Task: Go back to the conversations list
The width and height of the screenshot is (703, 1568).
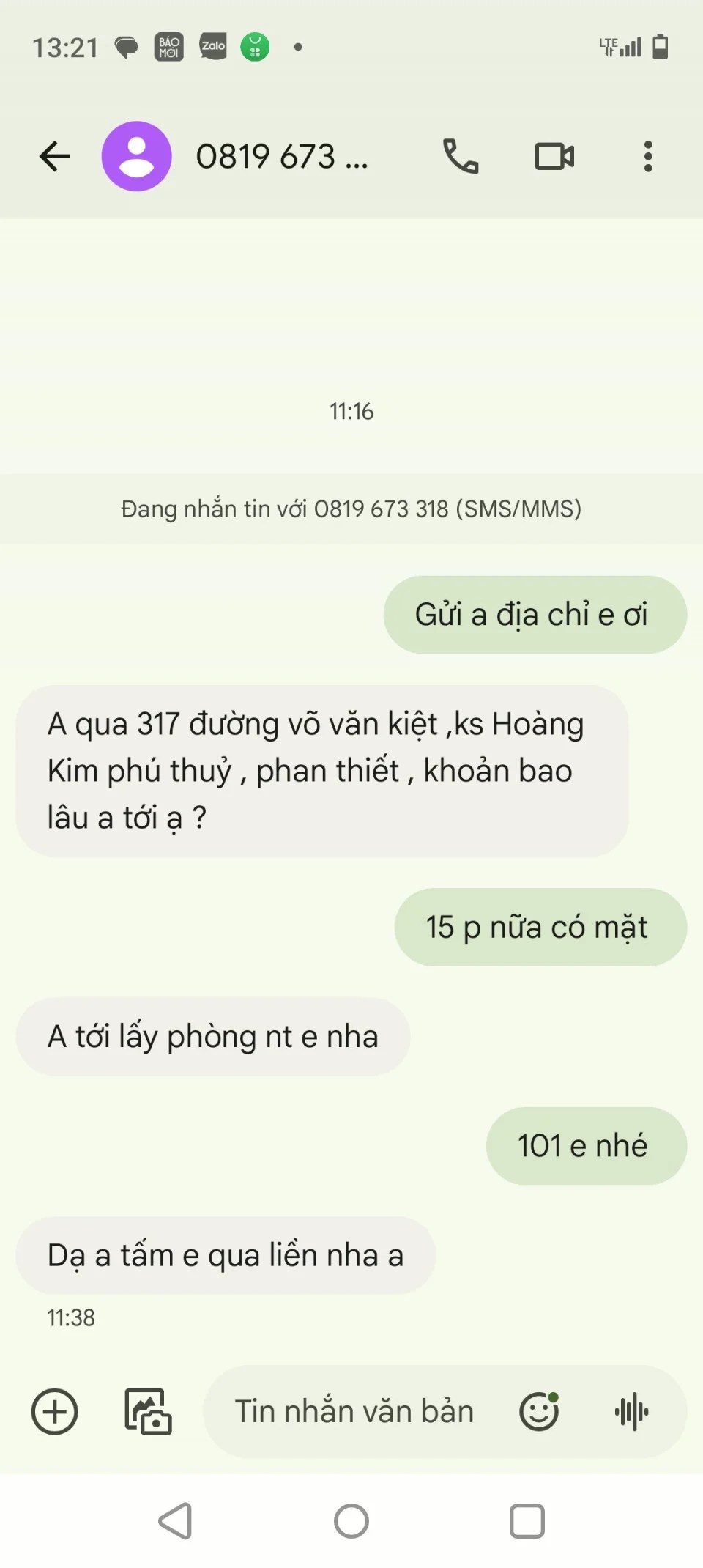Action: [x=54, y=156]
